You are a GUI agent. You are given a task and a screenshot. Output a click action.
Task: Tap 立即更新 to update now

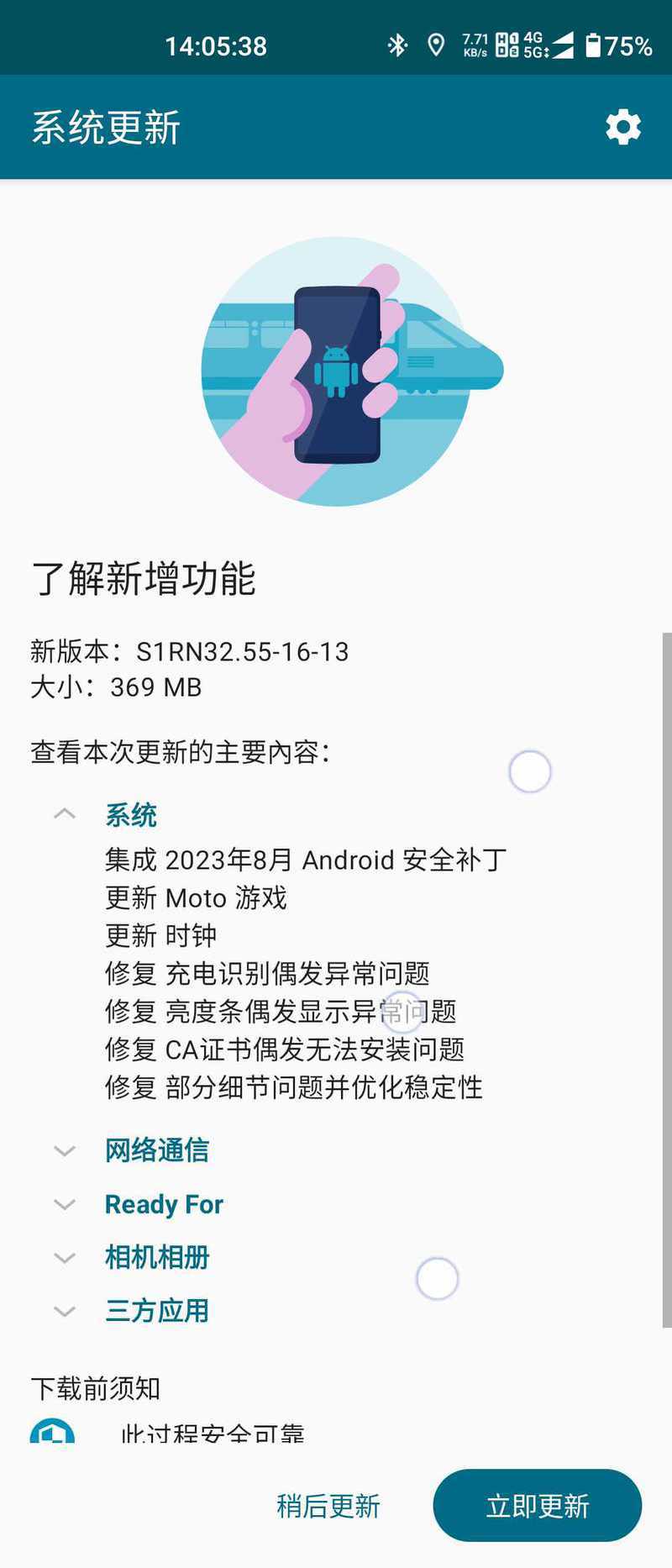pos(537,1505)
